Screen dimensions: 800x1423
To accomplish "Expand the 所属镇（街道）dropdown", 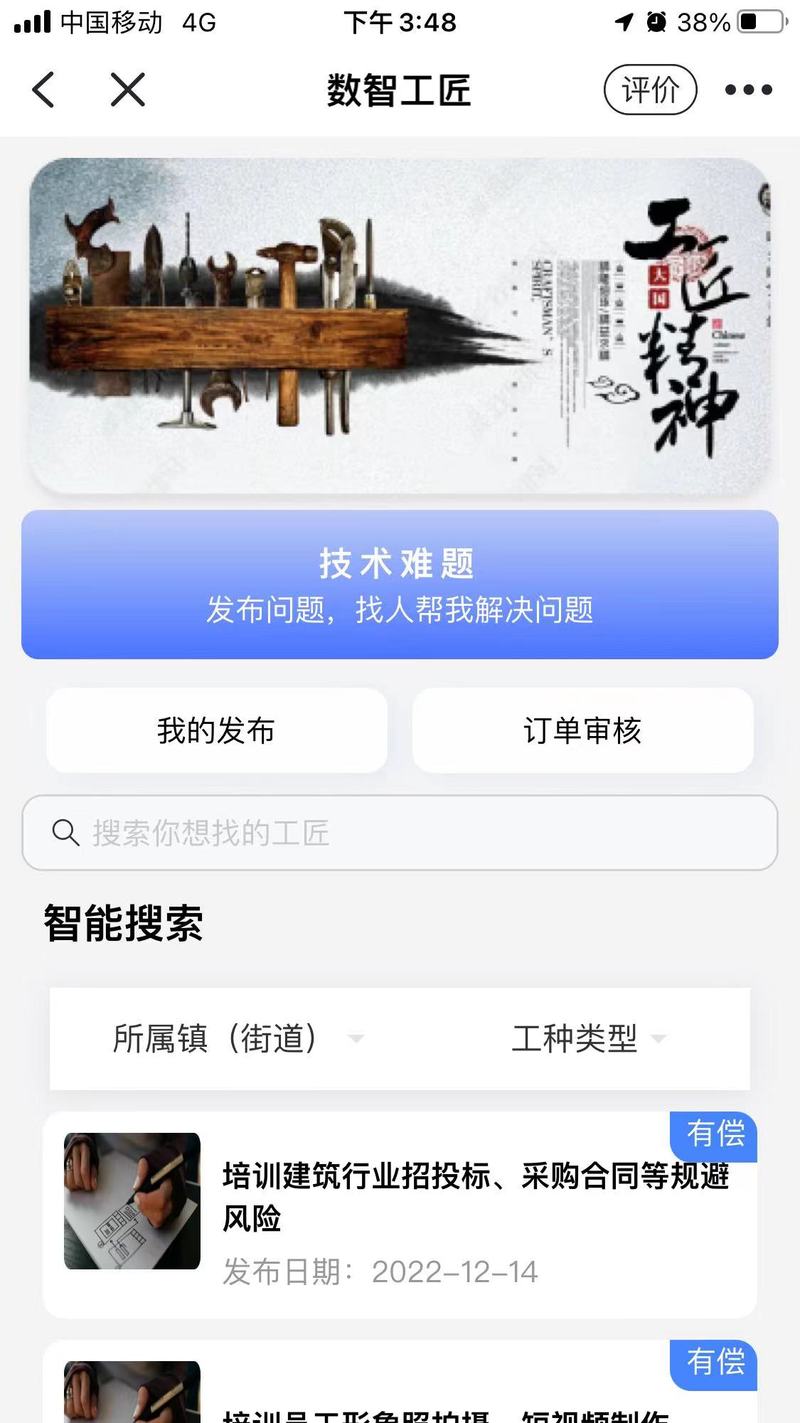I will (x=238, y=1039).
